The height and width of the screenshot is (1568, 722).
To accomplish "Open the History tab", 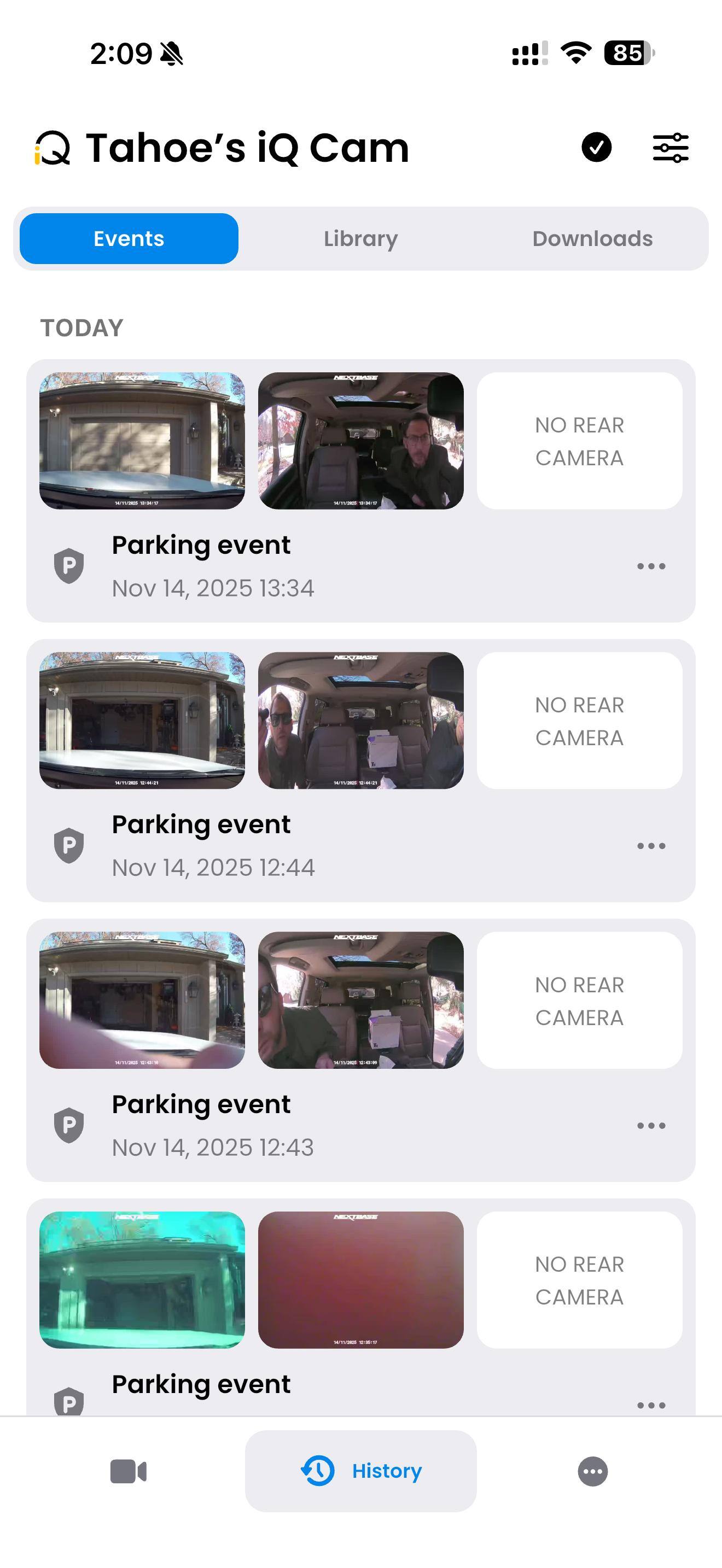I will (x=360, y=1471).
